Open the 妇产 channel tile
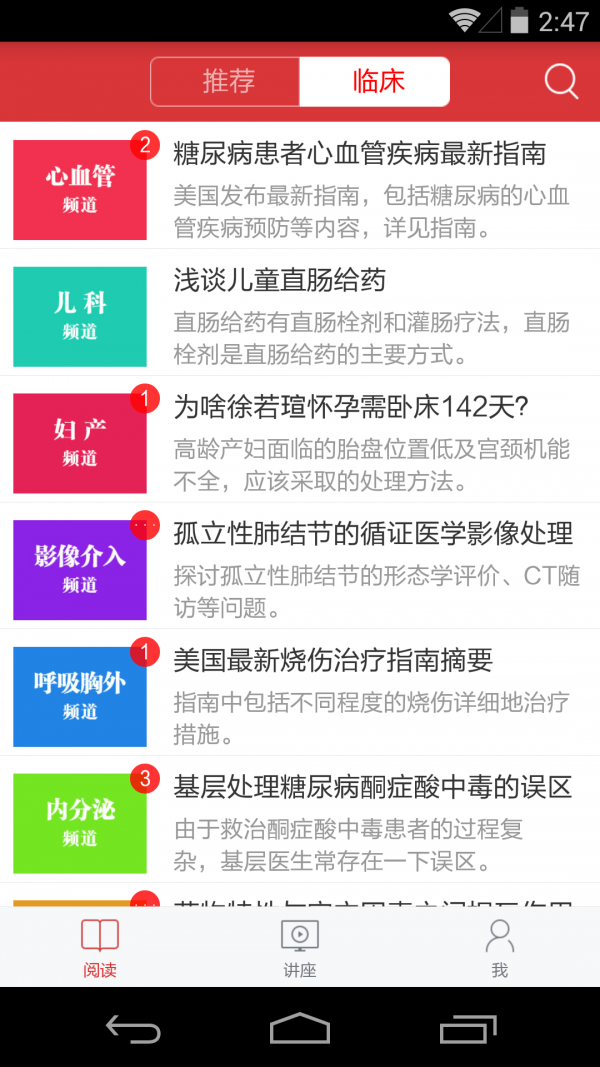600x1067 pixels. [x=80, y=443]
